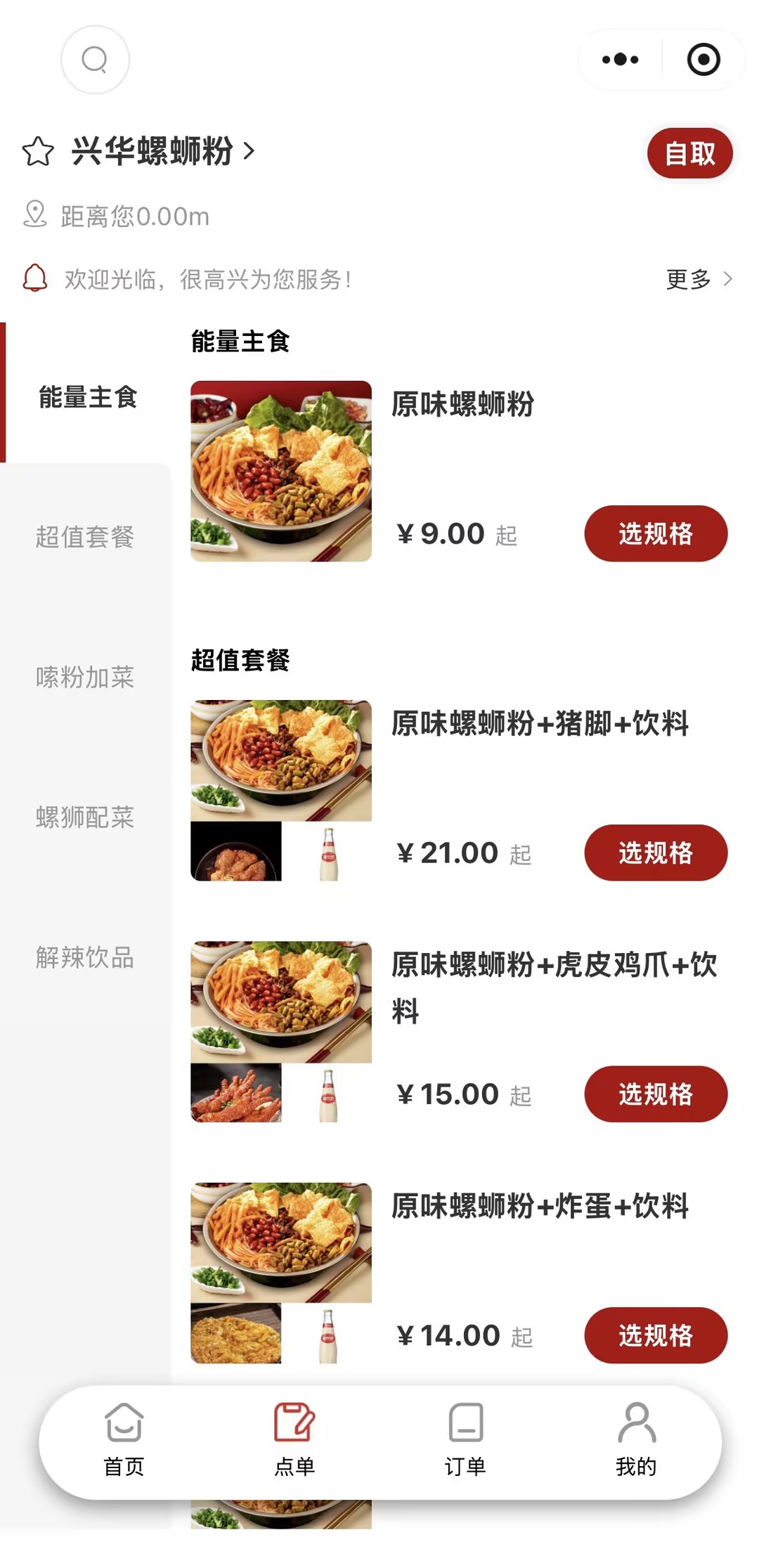Close the mini program with the circle icon
The width and height of the screenshot is (759, 1568).
[x=703, y=60]
